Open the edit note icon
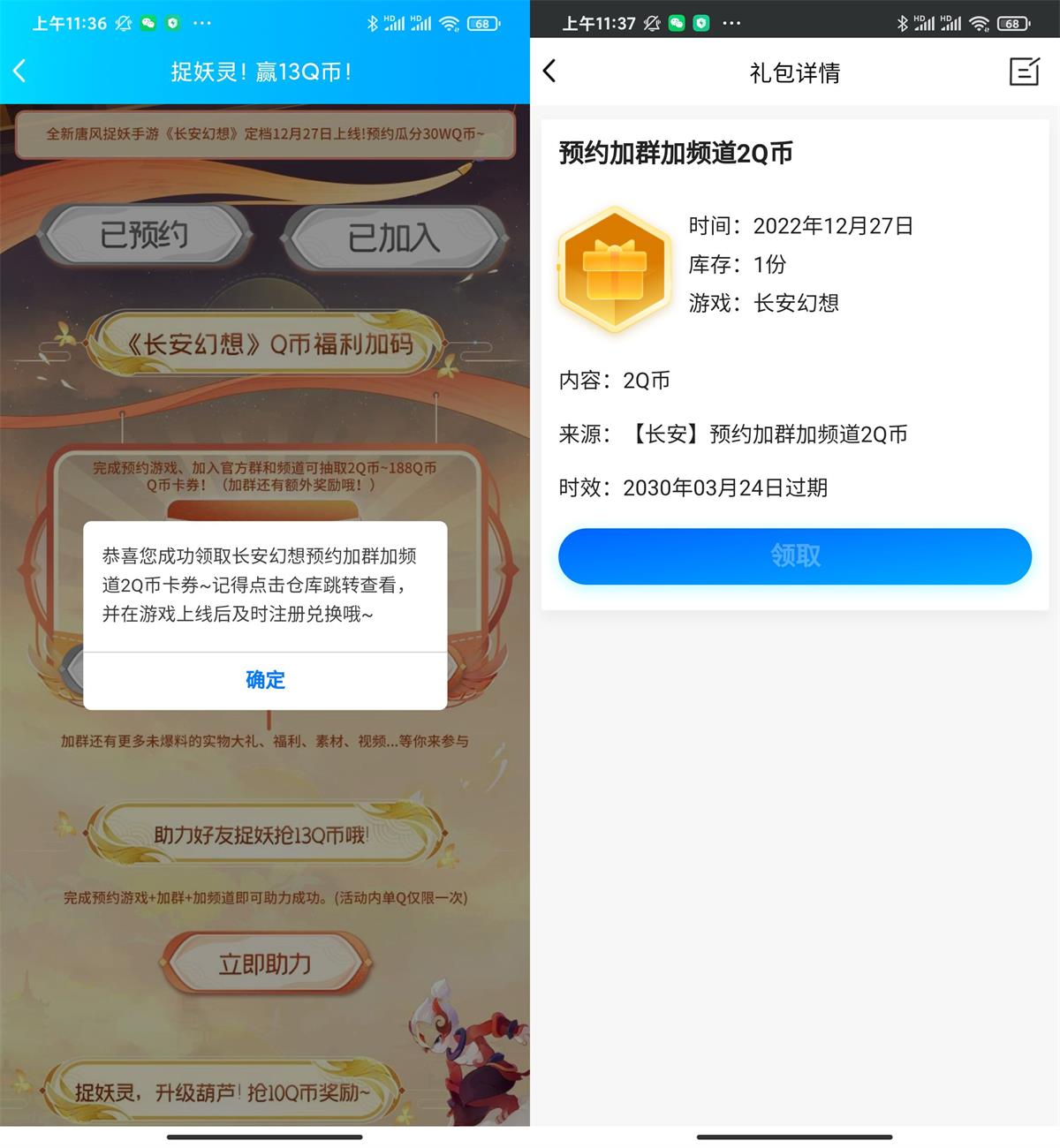This screenshot has width=1060, height=1148. point(1024,72)
